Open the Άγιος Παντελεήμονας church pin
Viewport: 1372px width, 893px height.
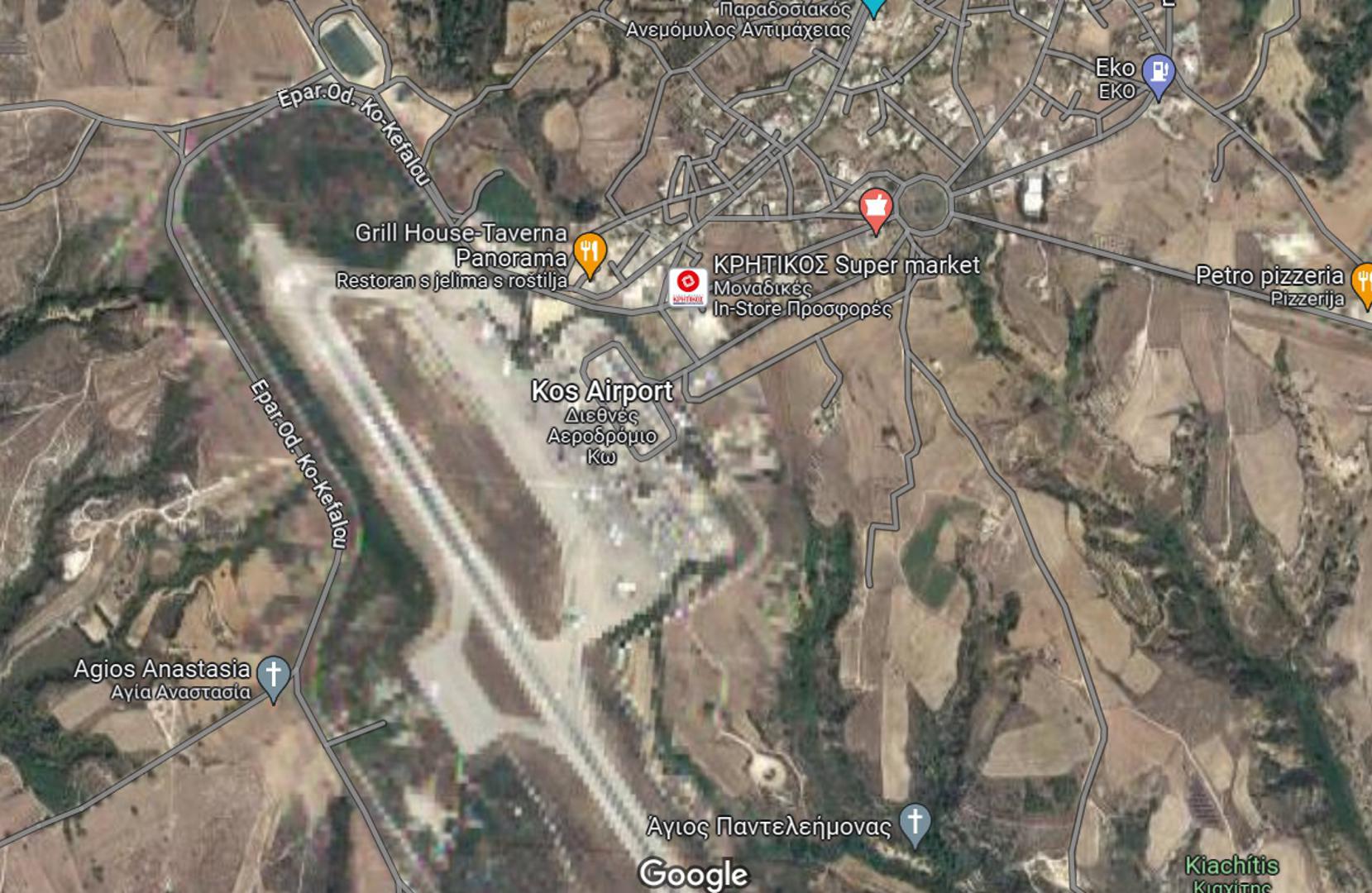pos(915,823)
